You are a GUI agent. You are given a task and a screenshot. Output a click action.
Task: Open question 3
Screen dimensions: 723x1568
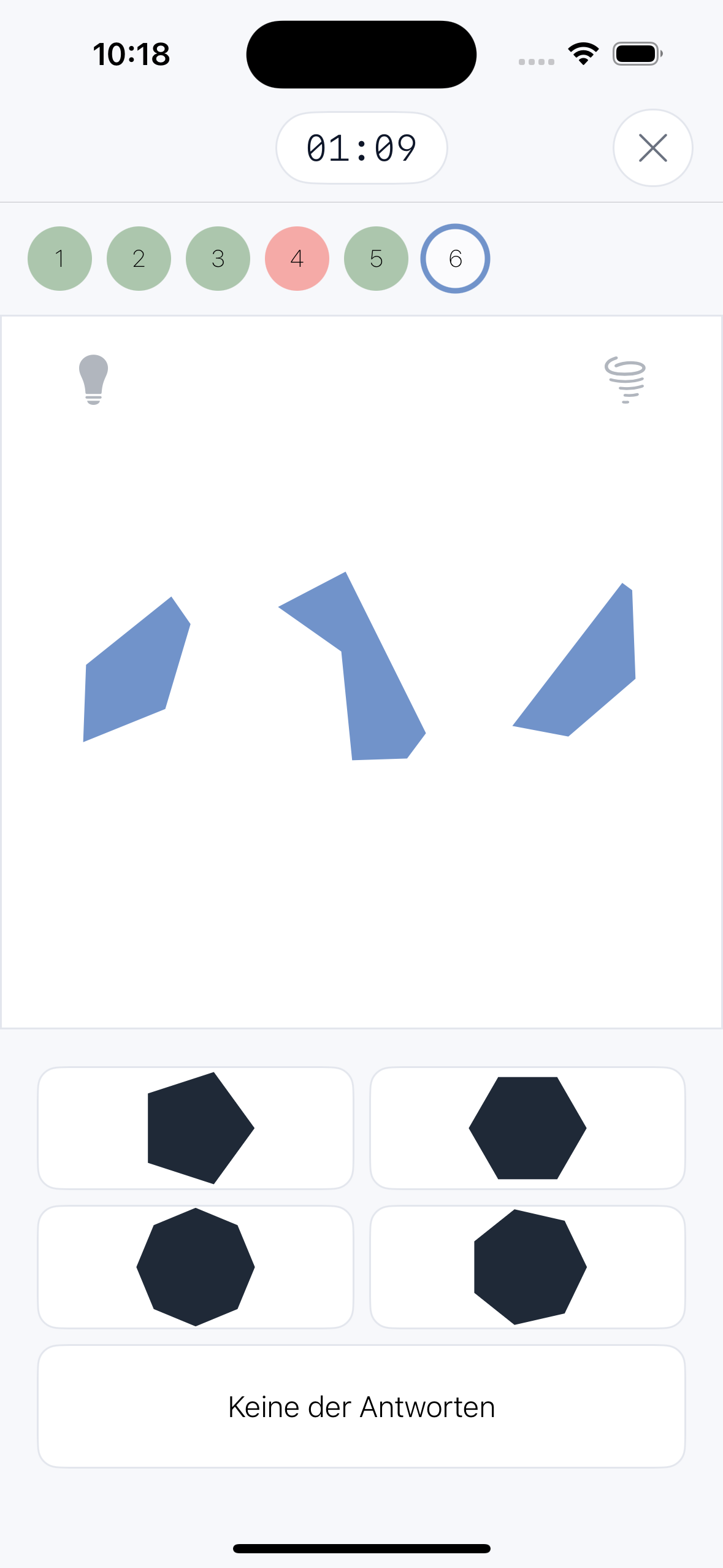click(218, 258)
